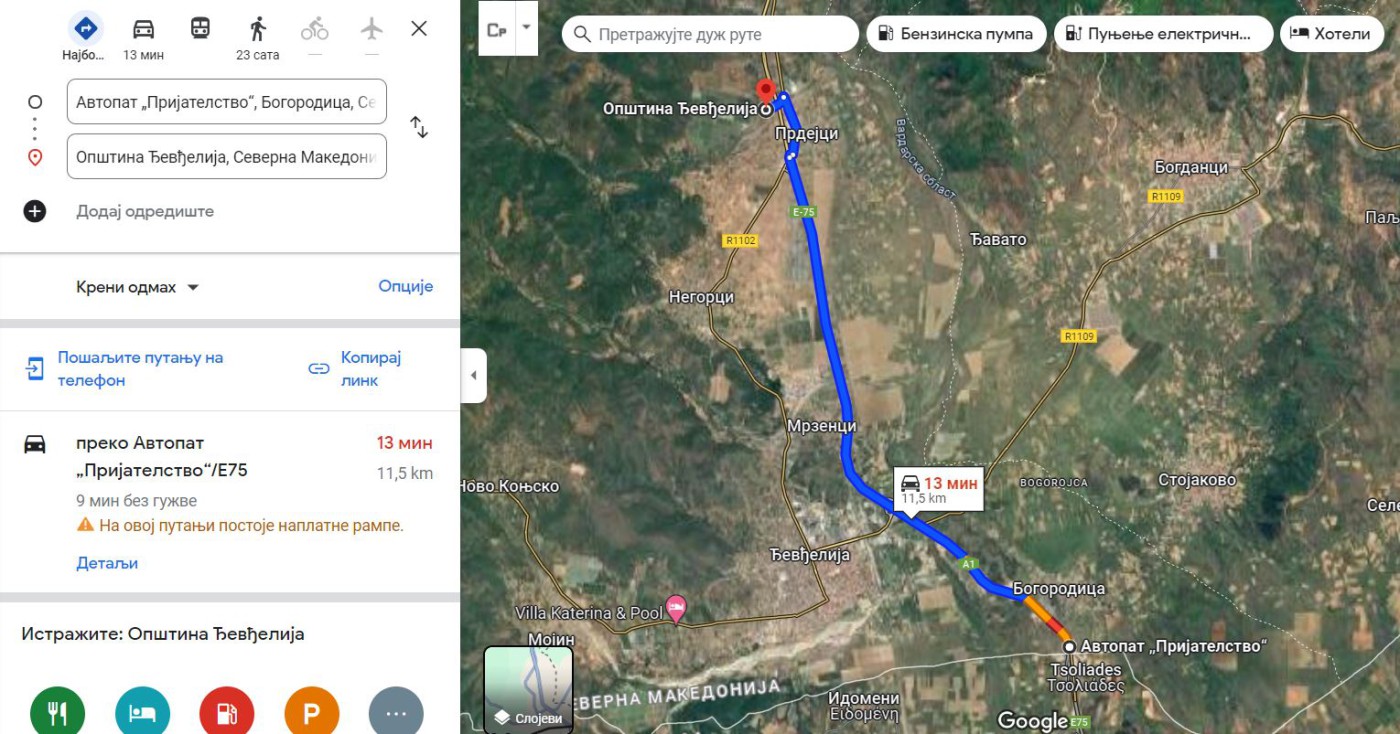
Task: Search along the route
Action: click(710, 34)
